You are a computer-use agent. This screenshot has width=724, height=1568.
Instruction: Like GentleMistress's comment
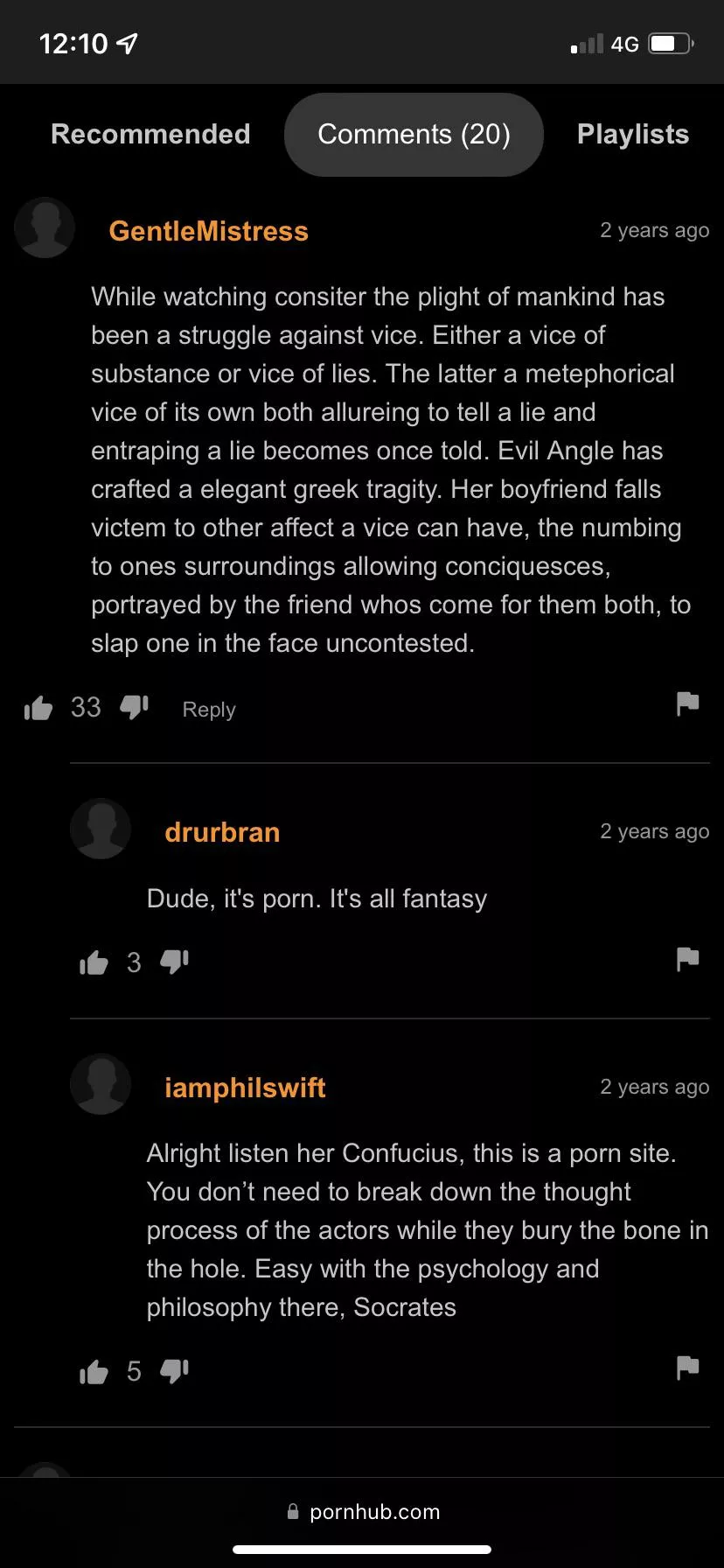(x=38, y=708)
